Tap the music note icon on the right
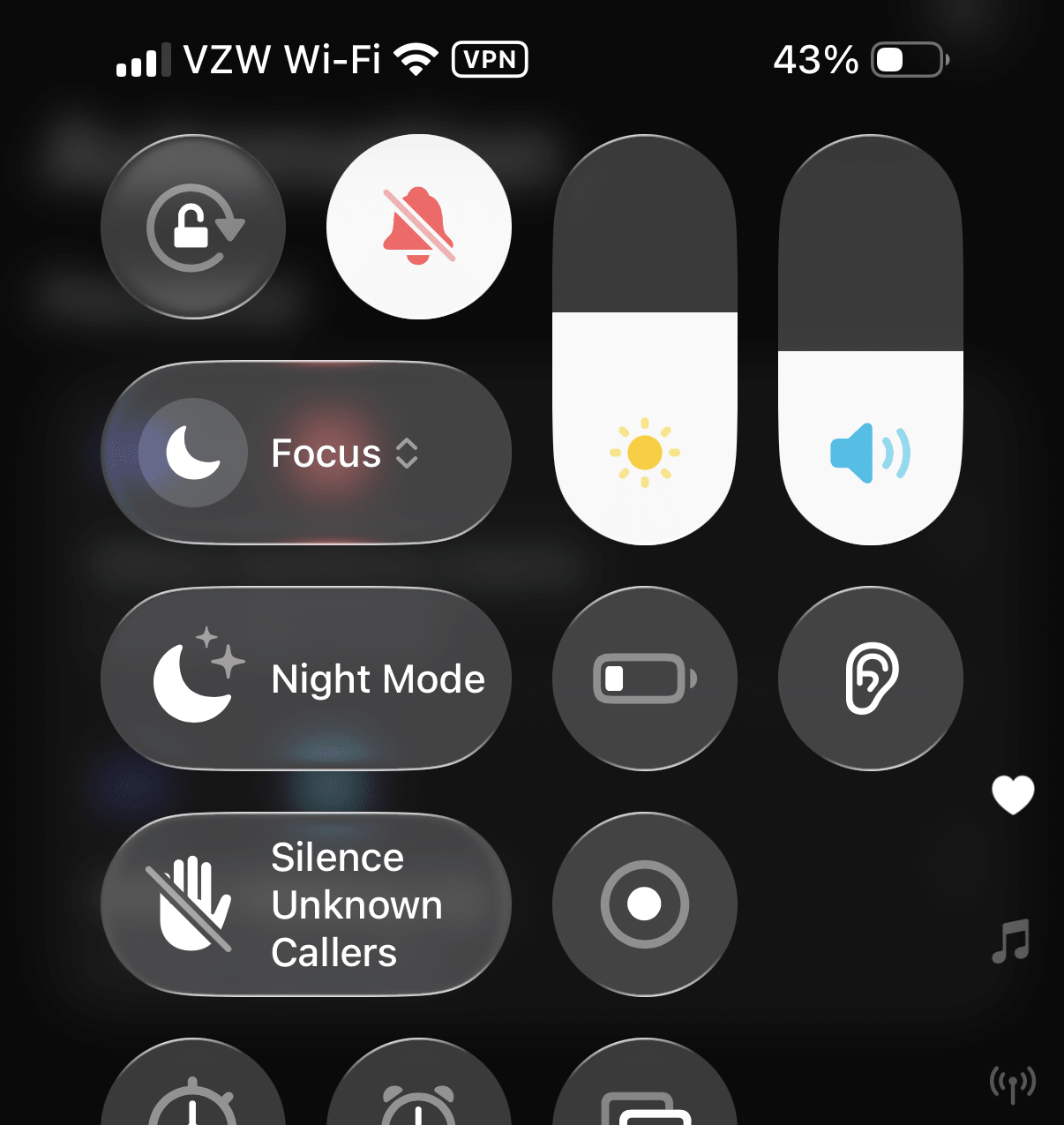Screen dimensions: 1064x1125 tap(1013, 938)
